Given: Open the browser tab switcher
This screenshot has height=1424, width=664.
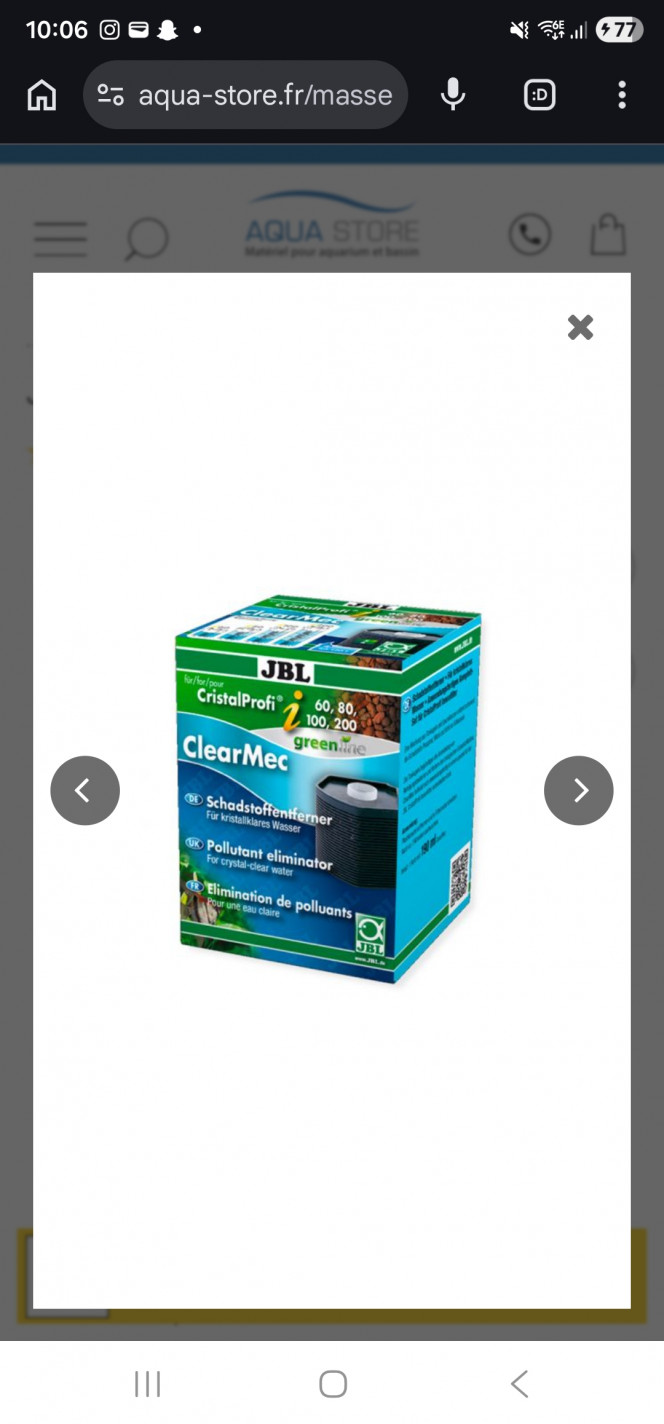Looking at the screenshot, I should pos(539,95).
